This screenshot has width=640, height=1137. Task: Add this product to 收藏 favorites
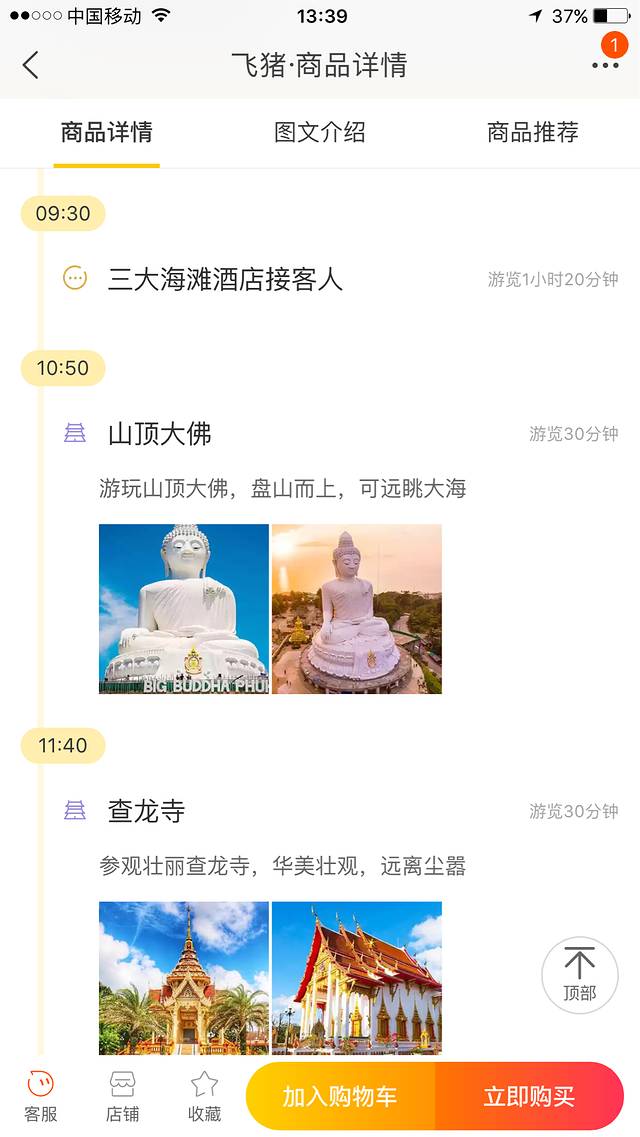click(x=204, y=1095)
